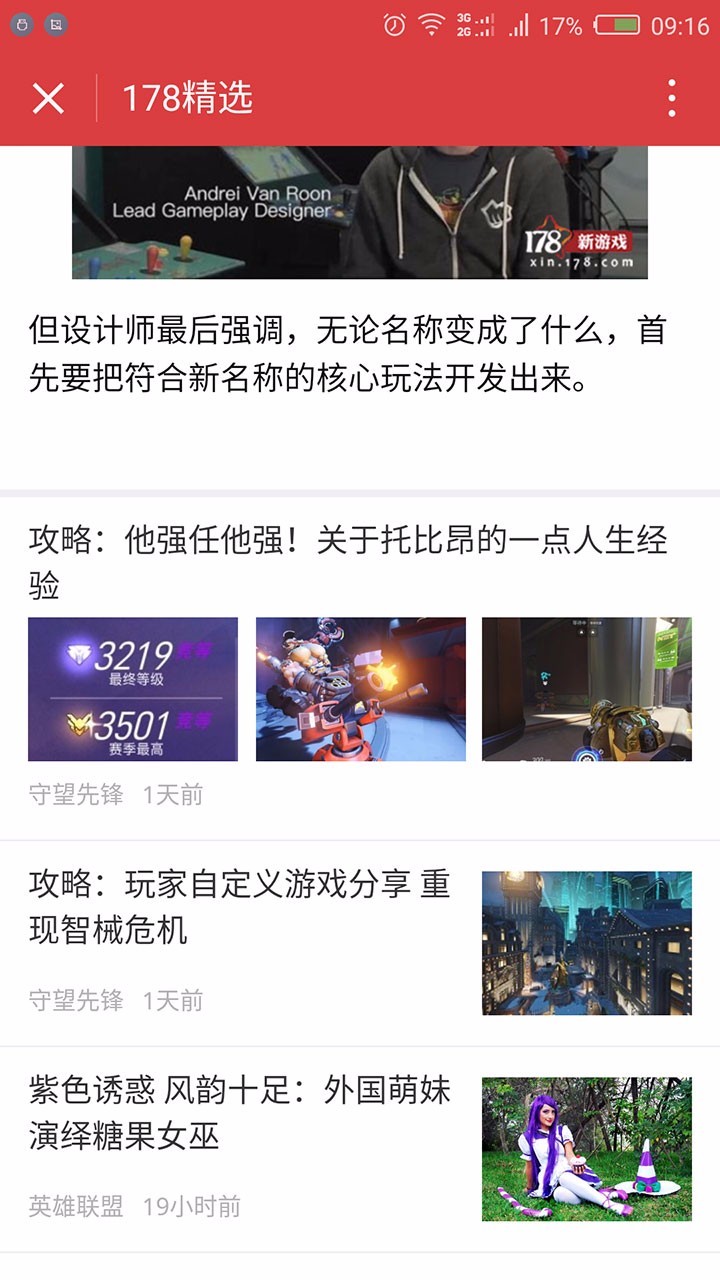Open the 糖果女巫 cosplay article
This screenshot has width=720, height=1280.
[240, 1113]
